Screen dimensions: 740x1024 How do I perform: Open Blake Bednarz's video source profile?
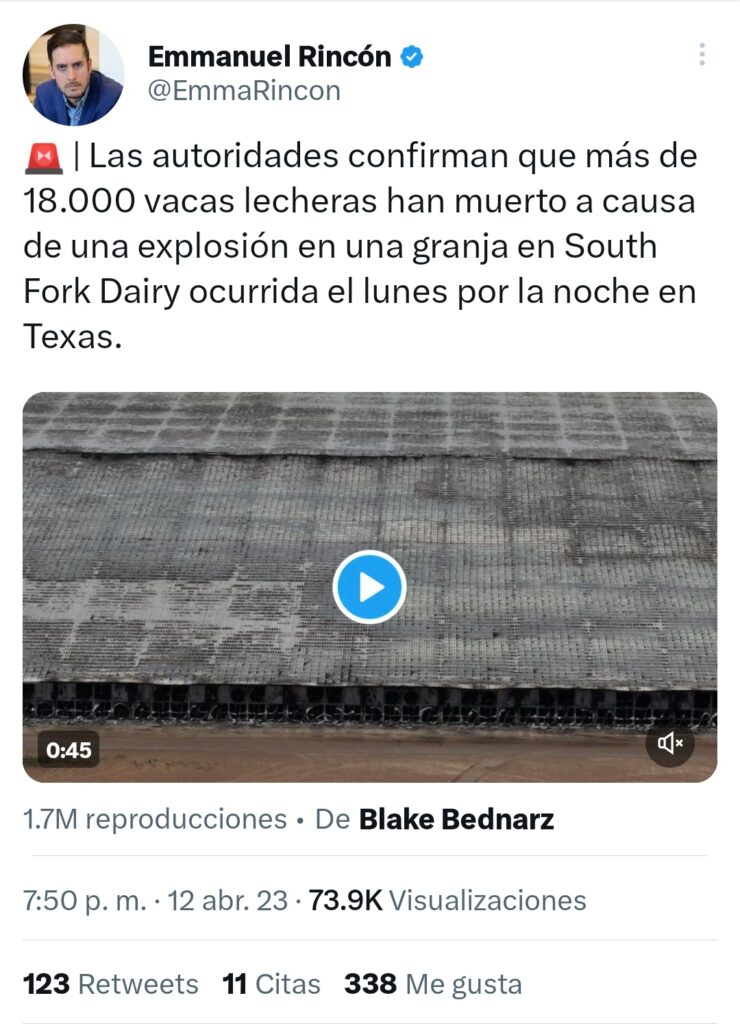coord(456,820)
